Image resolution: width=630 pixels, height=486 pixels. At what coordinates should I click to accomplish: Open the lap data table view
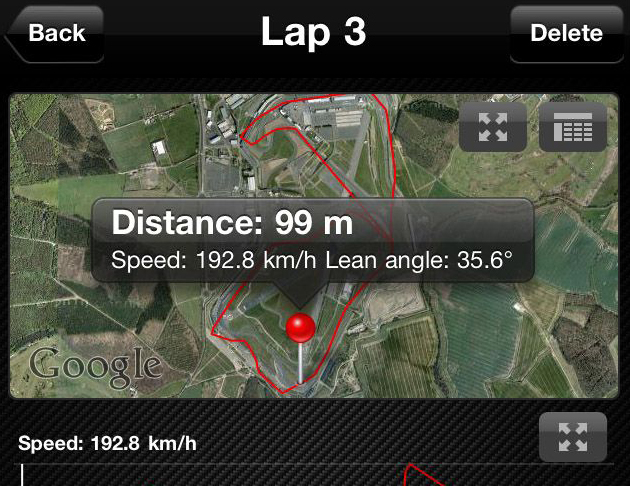pyautogui.click(x=572, y=128)
